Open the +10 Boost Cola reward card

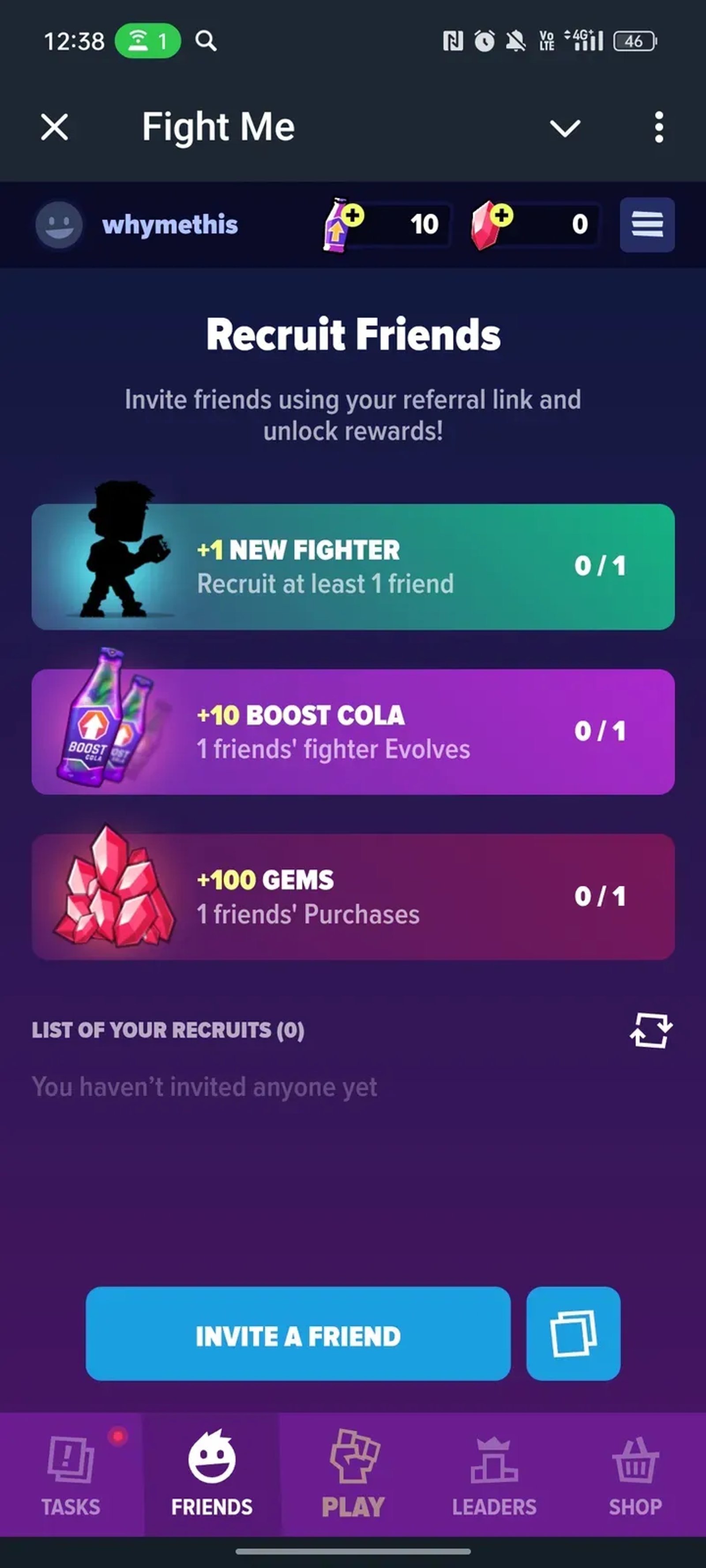click(x=353, y=732)
